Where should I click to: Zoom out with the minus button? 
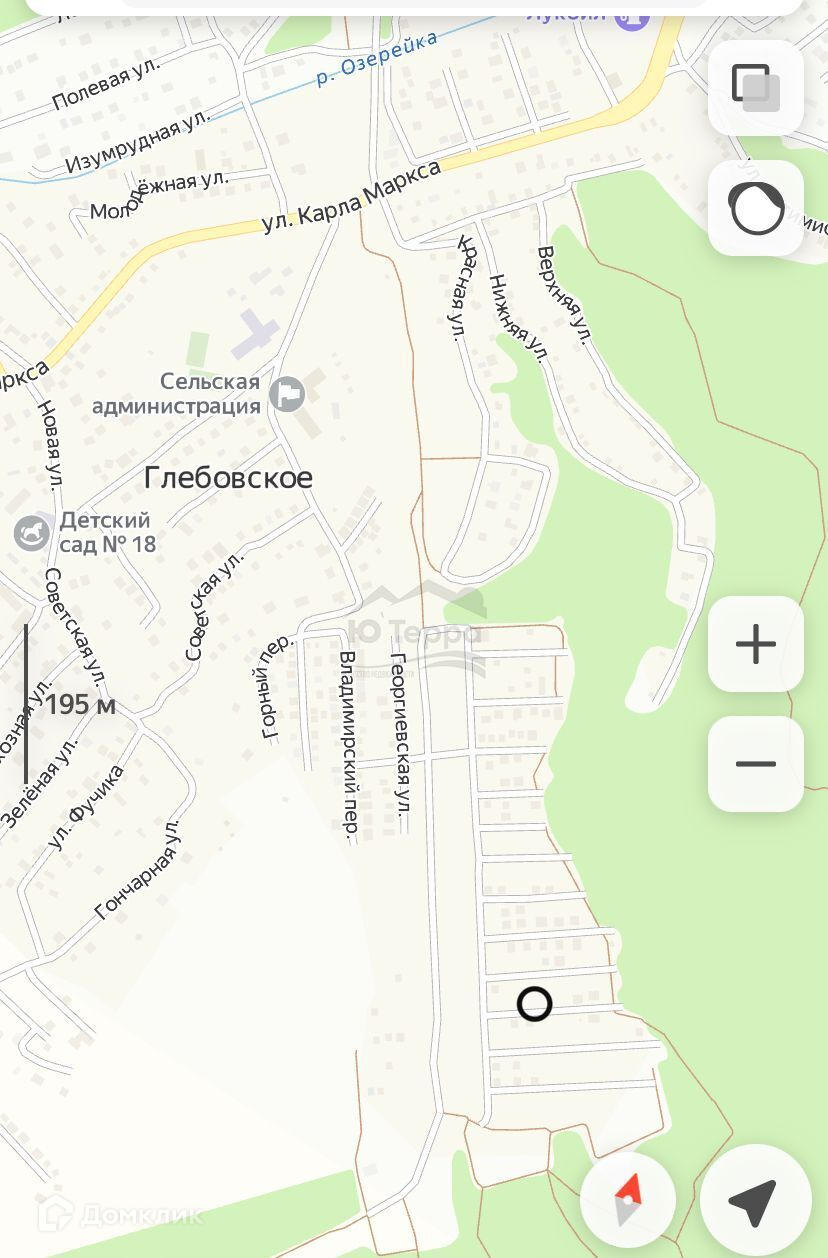click(x=755, y=764)
